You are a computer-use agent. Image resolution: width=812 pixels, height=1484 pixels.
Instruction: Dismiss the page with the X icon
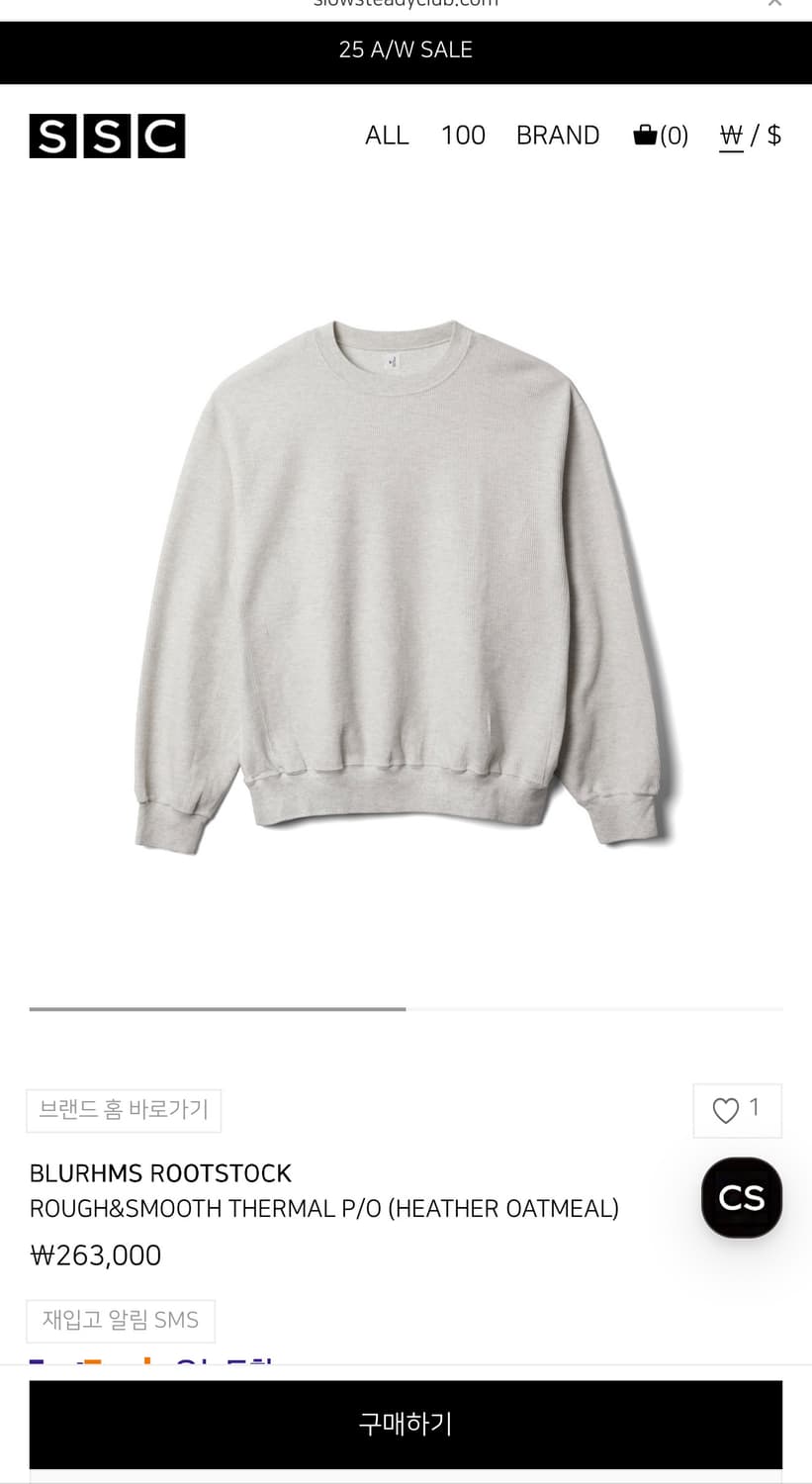775,5
